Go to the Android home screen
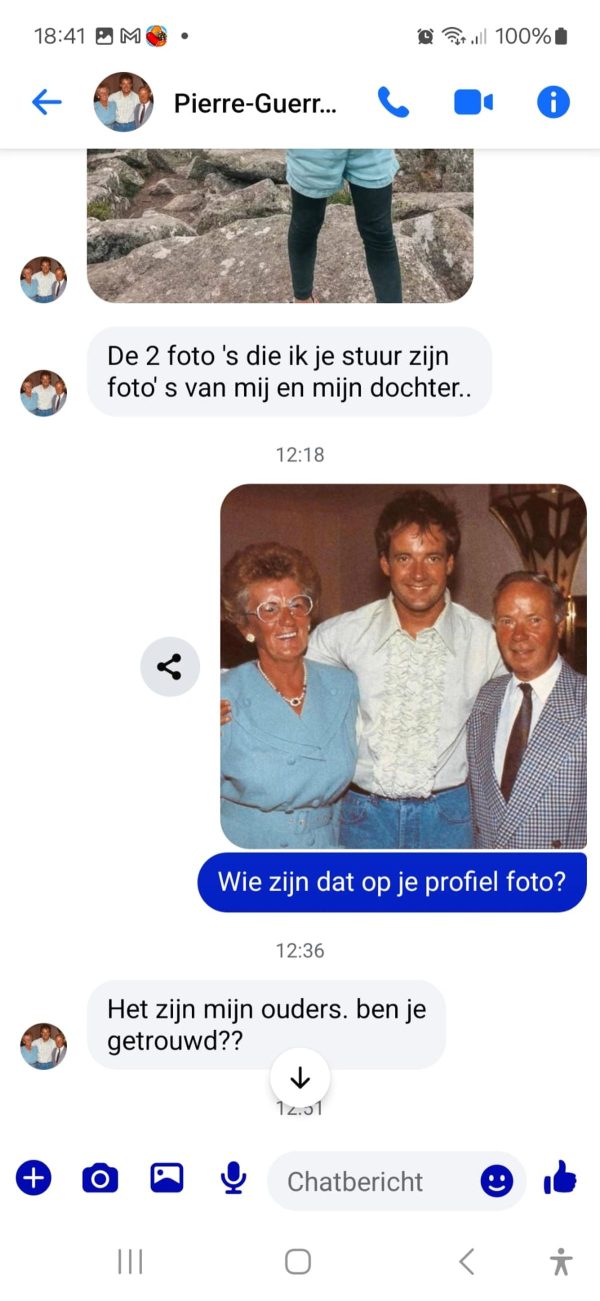Screen dimensions: 600x1301 click(298, 1262)
